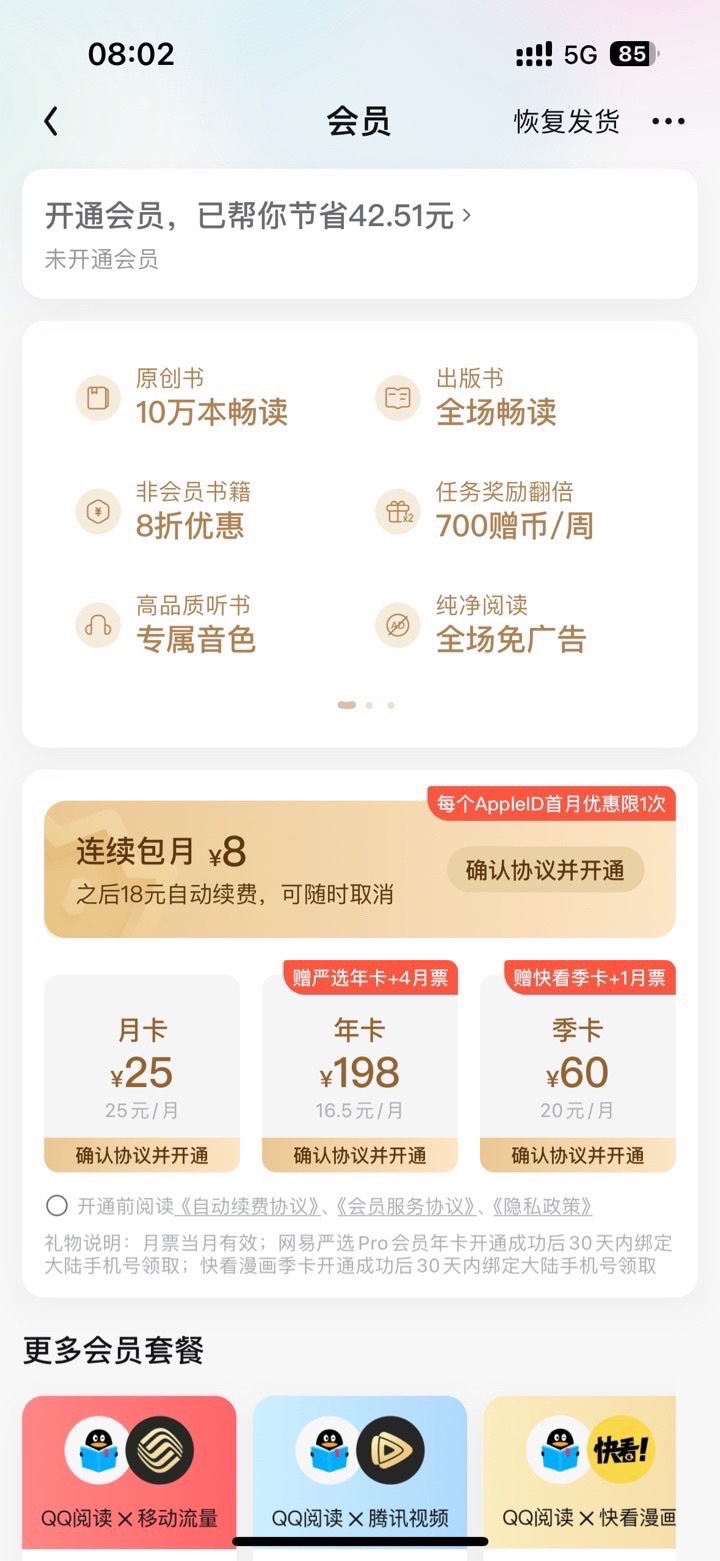
Task: Tap the benefits page indicator dots
Action: (x=368, y=705)
